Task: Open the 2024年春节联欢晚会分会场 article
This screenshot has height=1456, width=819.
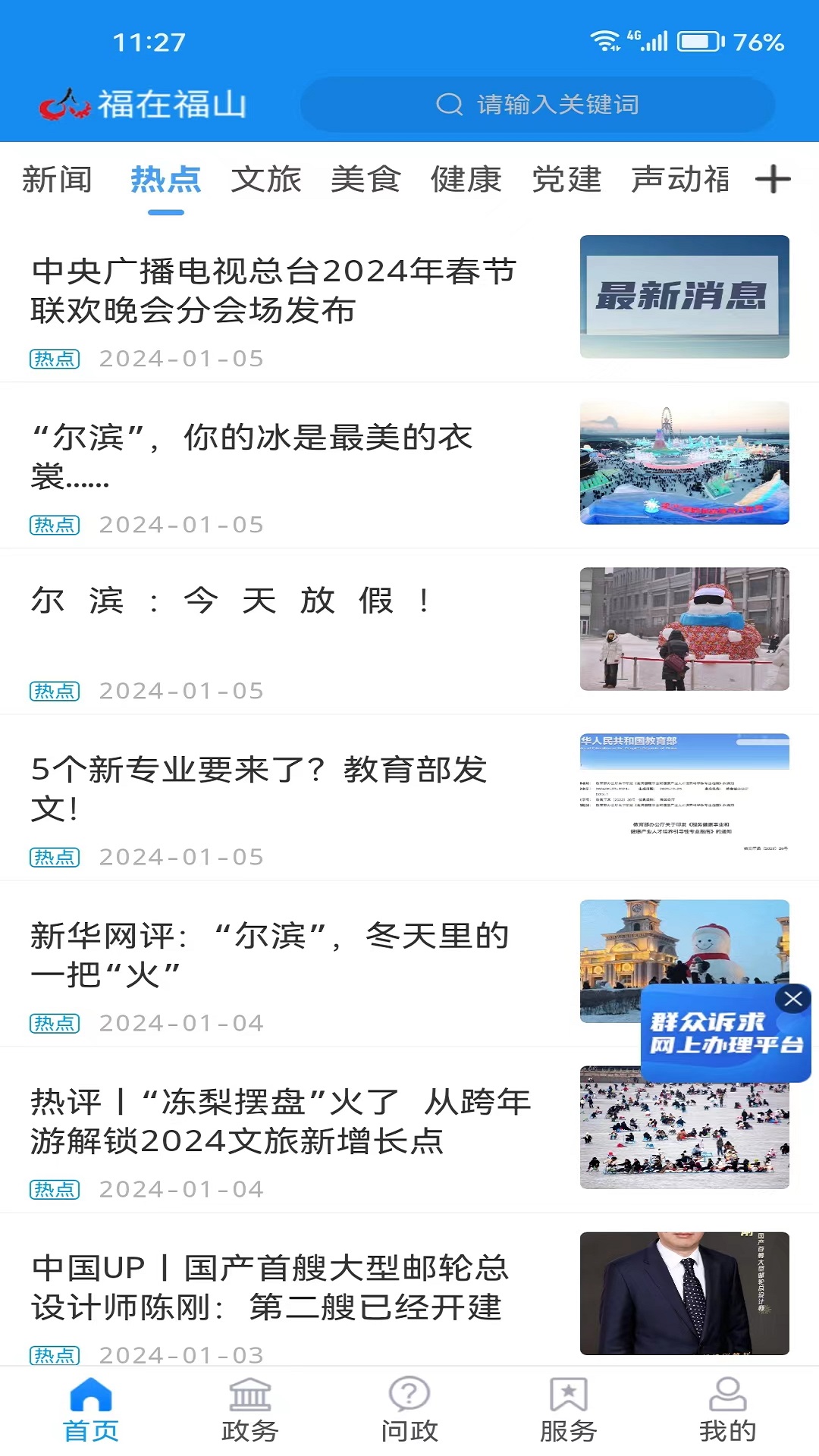Action: (273, 291)
